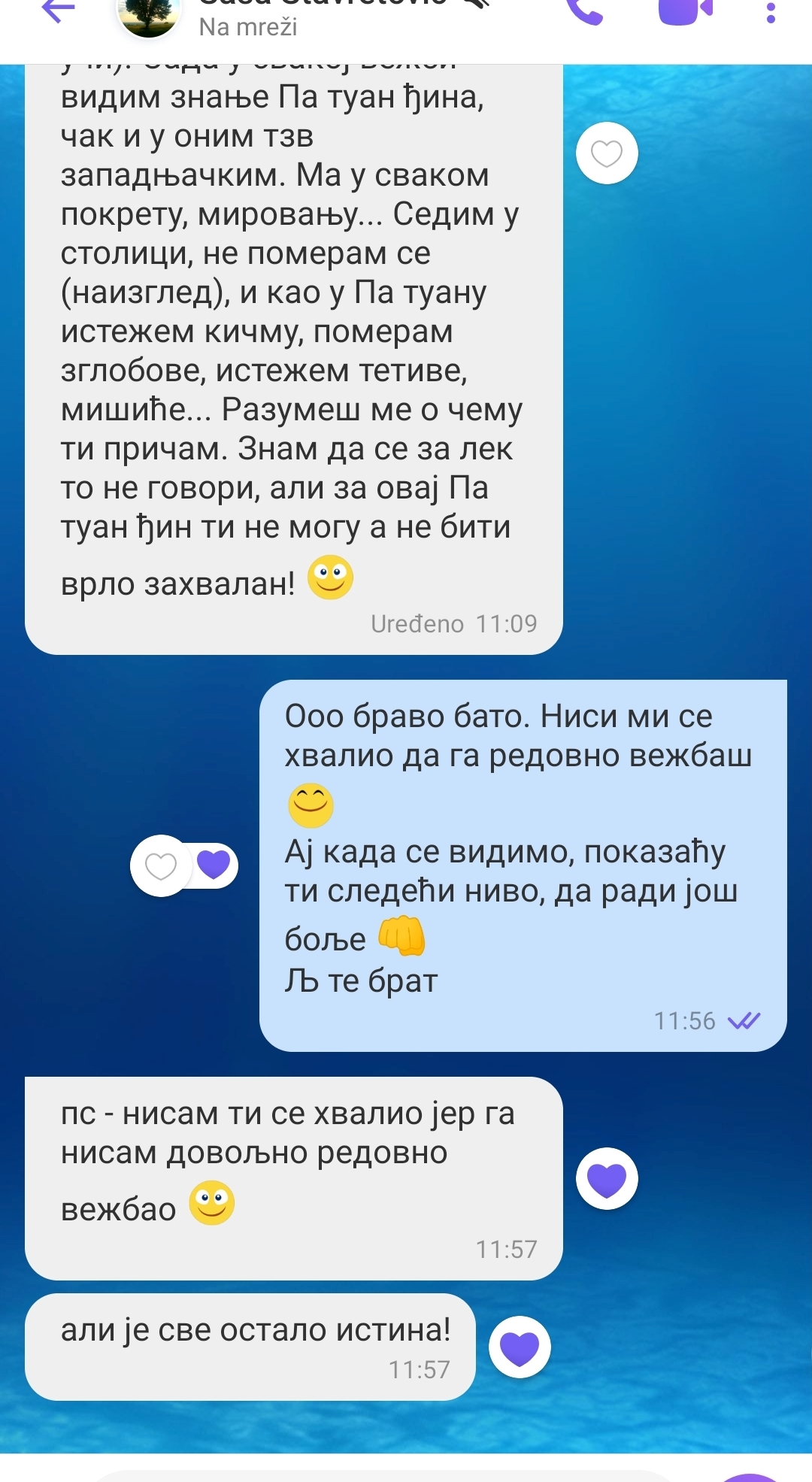This screenshot has height=1482, width=812.
Task: Open the three-dot overflow menu
Action: [x=771, y=12]
